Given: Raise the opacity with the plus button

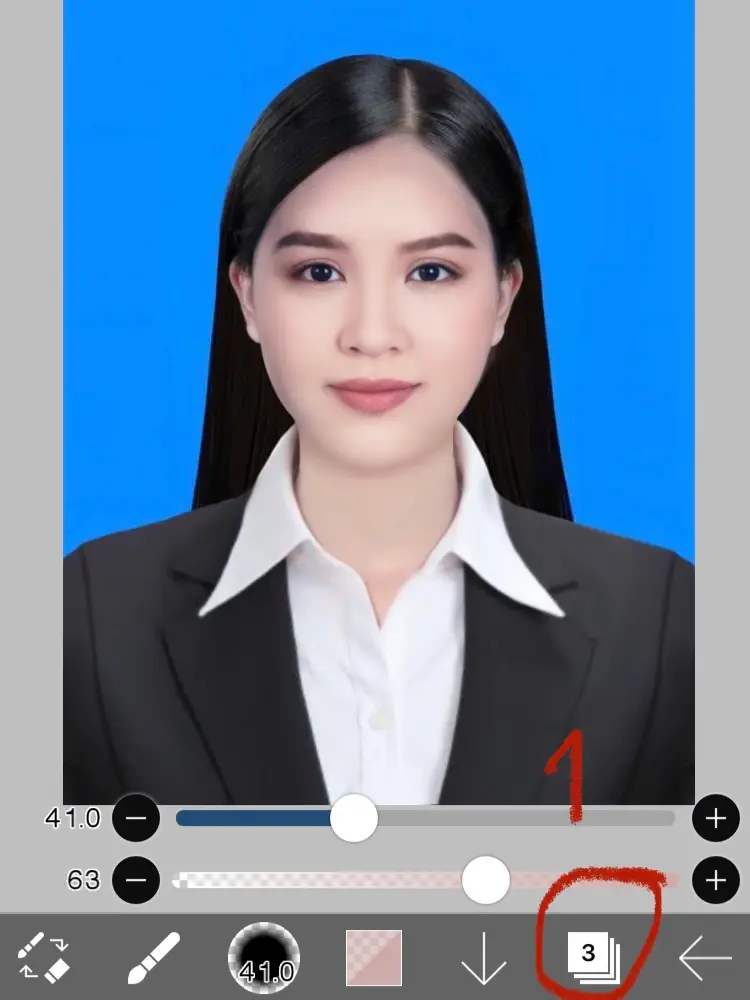Looking at the screenshot, I should tap(716, 880).
